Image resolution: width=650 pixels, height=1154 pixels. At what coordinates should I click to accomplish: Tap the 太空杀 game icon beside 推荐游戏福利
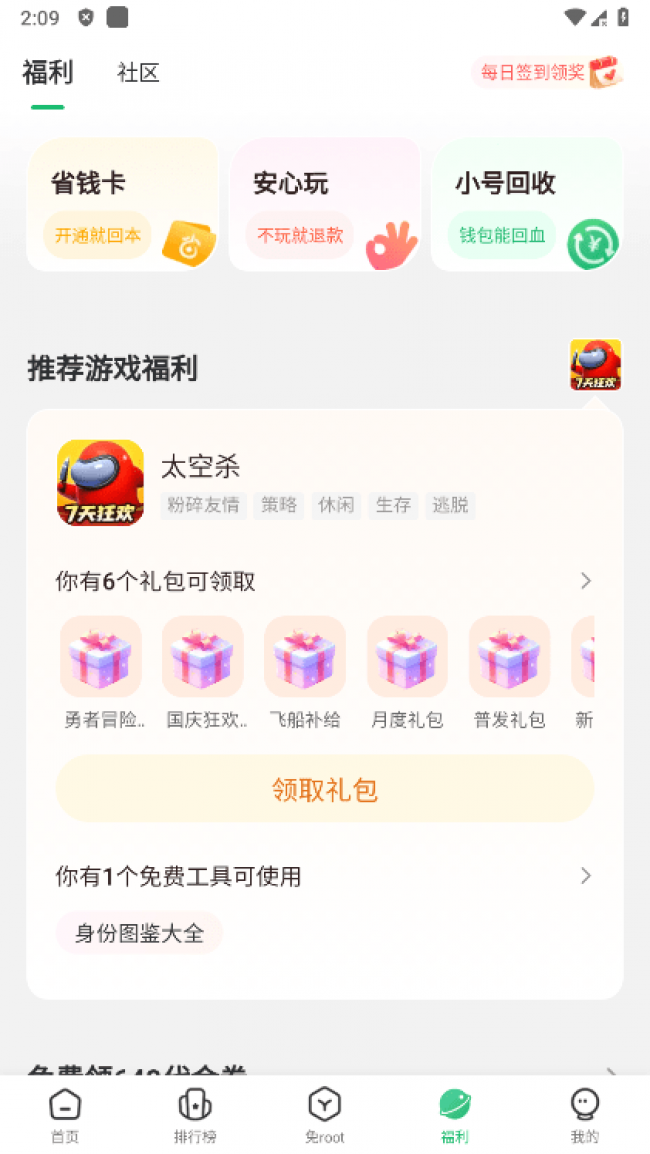pos(595,365)
